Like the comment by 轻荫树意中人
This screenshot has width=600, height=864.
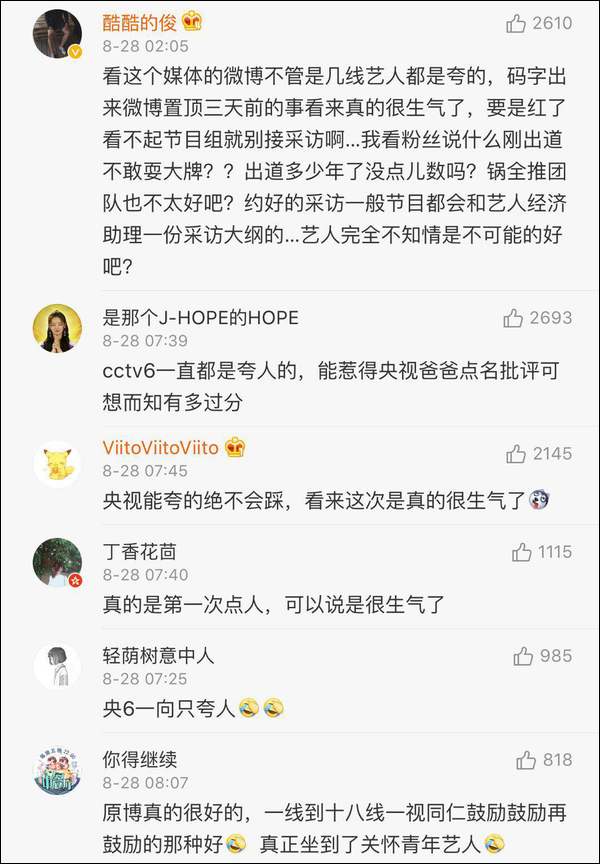(x=524, y=656)
